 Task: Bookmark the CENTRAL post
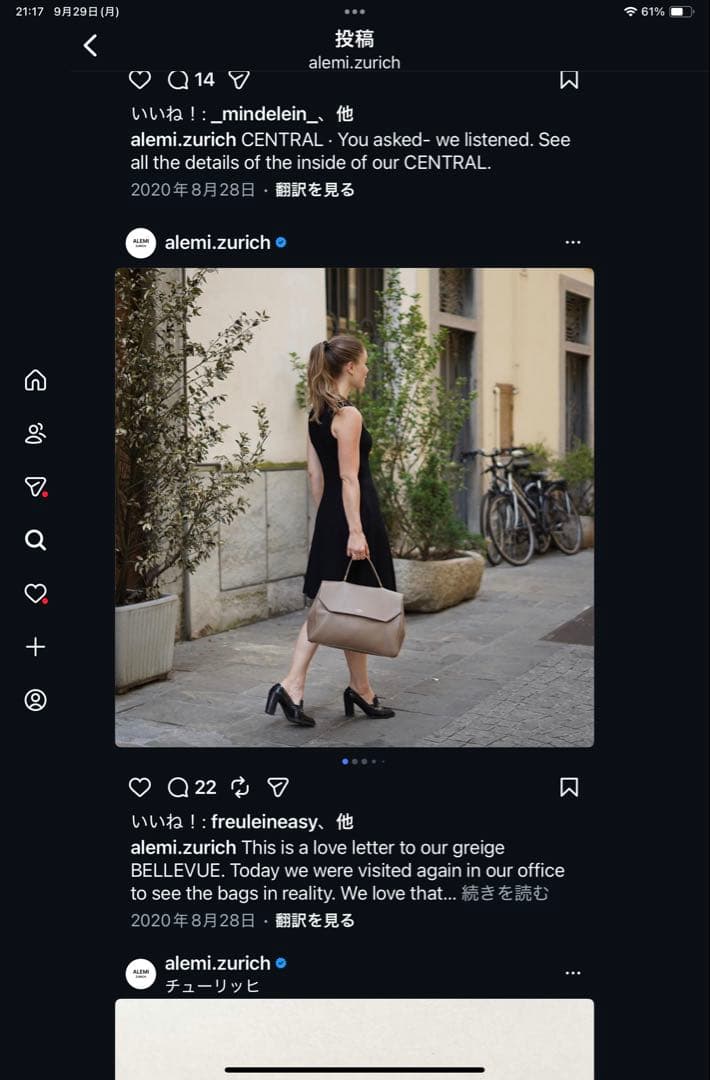click(569, 80)
